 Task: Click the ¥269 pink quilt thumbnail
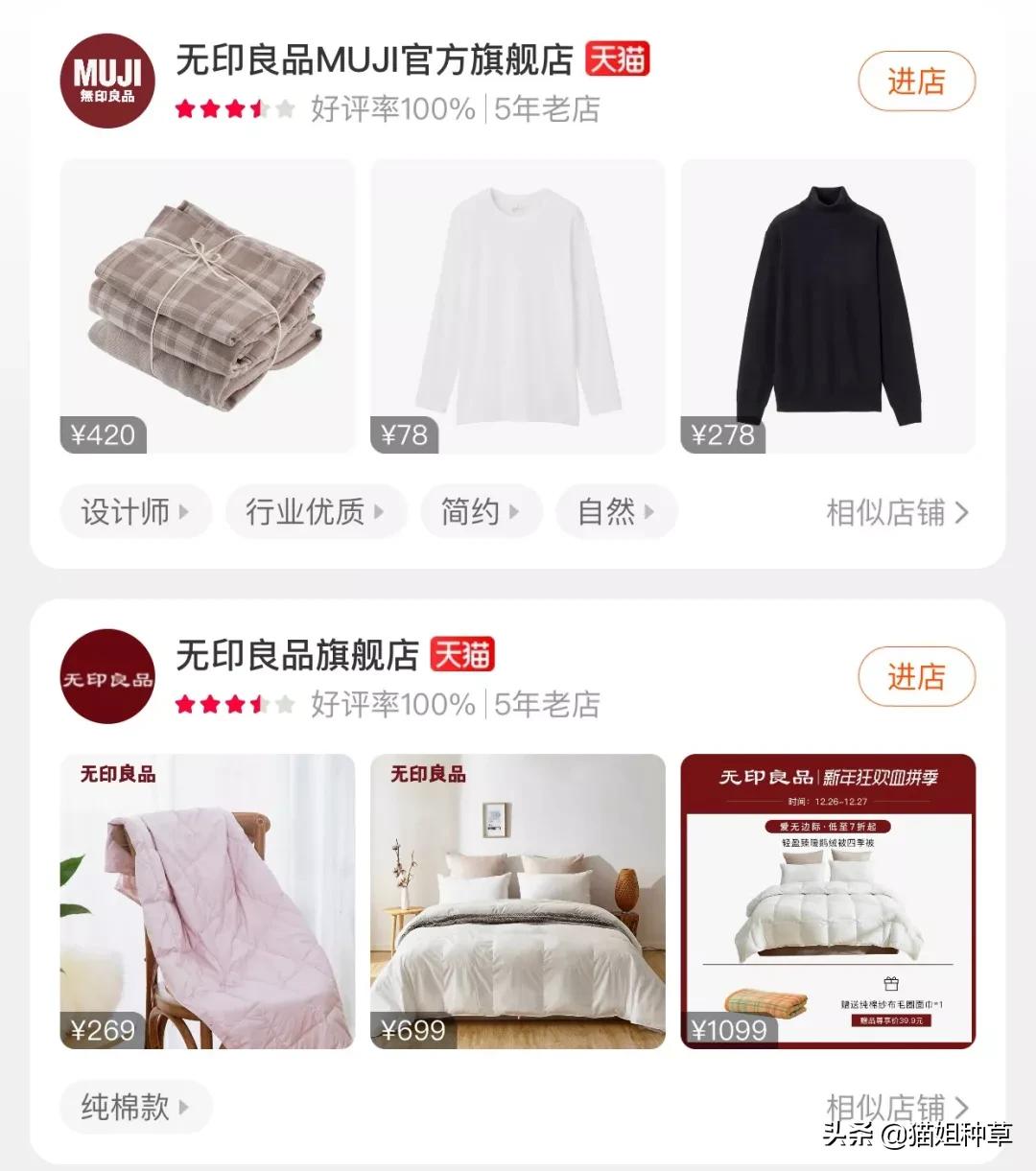(x=207, y=900)
